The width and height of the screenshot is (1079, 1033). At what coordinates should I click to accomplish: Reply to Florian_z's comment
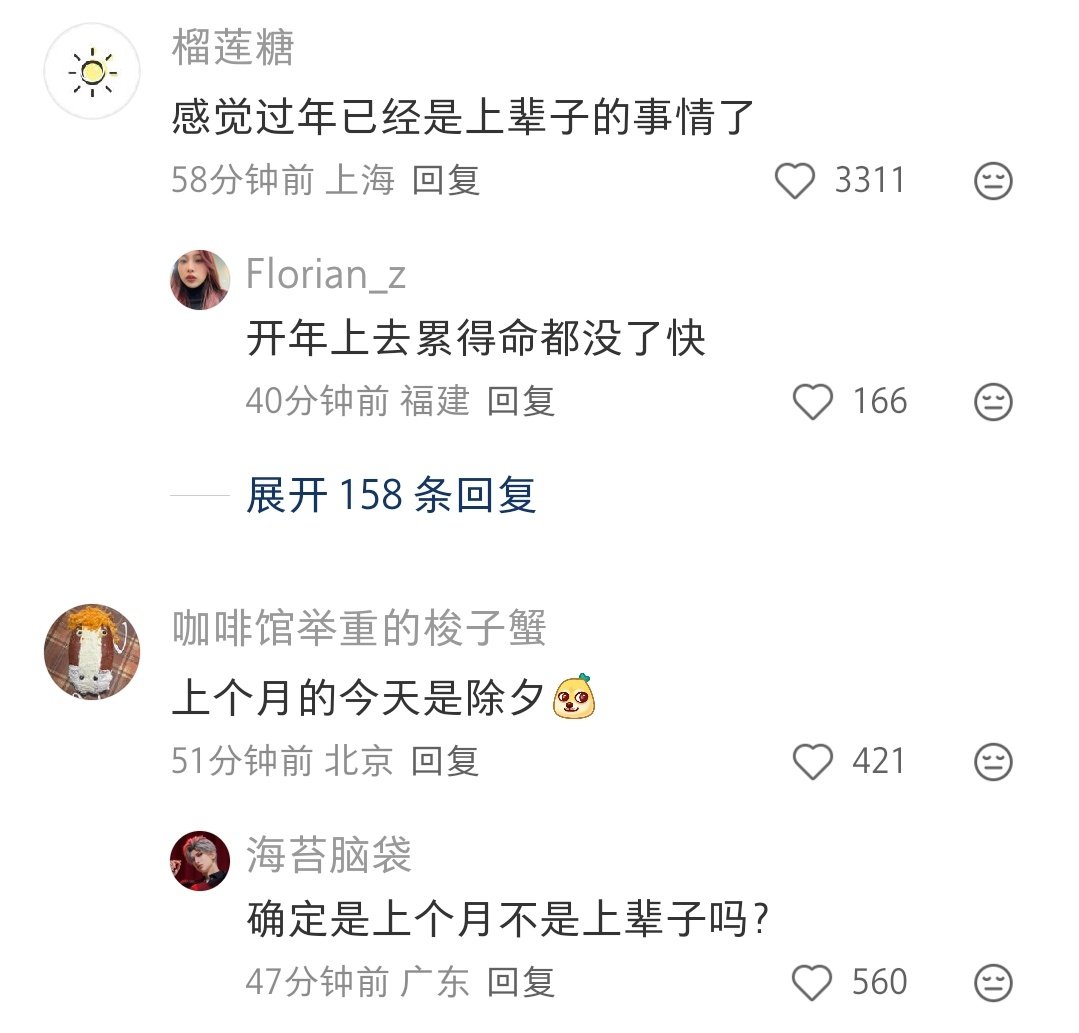520,402
